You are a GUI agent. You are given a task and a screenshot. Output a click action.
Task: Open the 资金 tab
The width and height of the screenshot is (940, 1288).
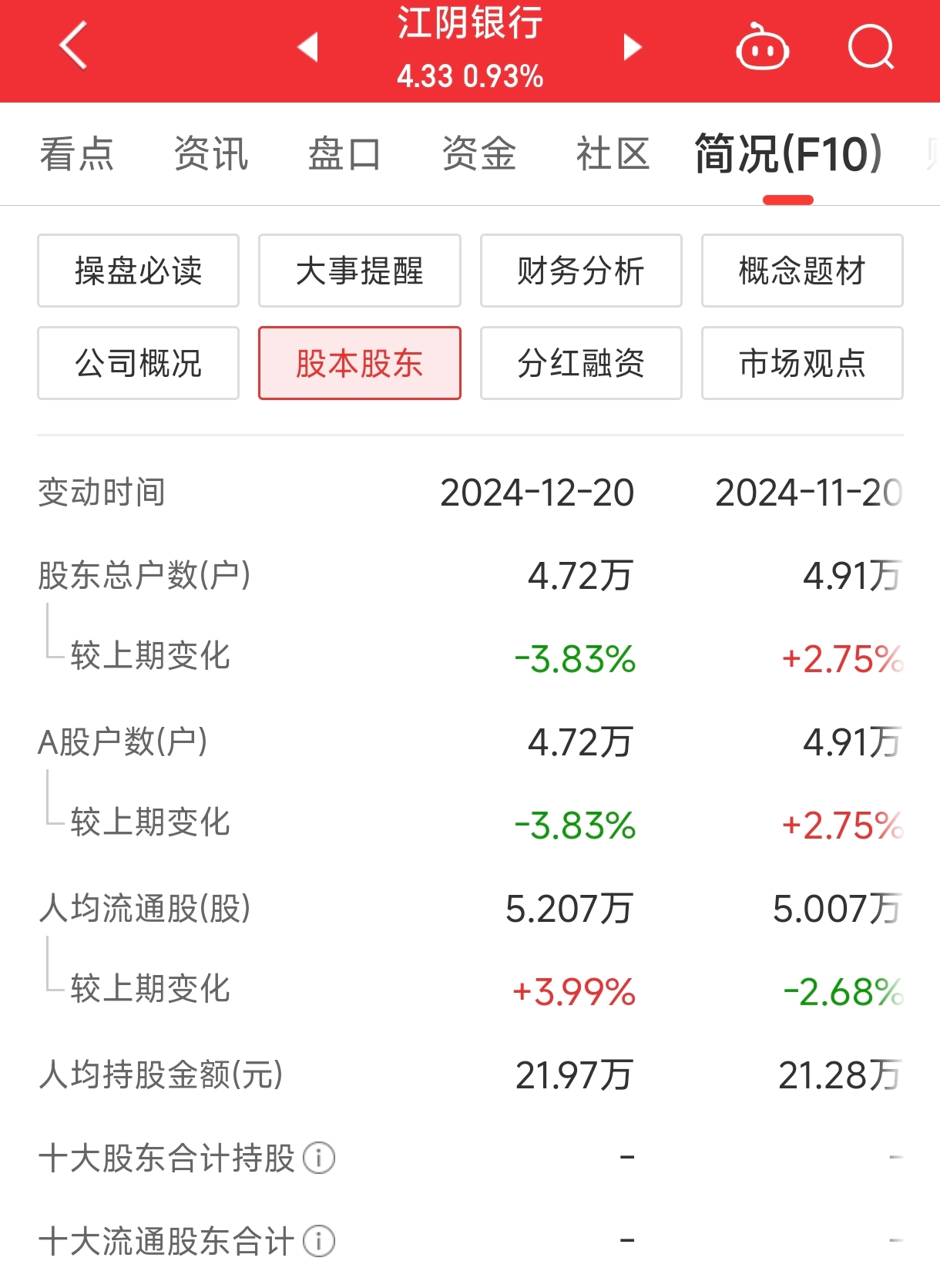pyautogui.click(x=478, y=153)
